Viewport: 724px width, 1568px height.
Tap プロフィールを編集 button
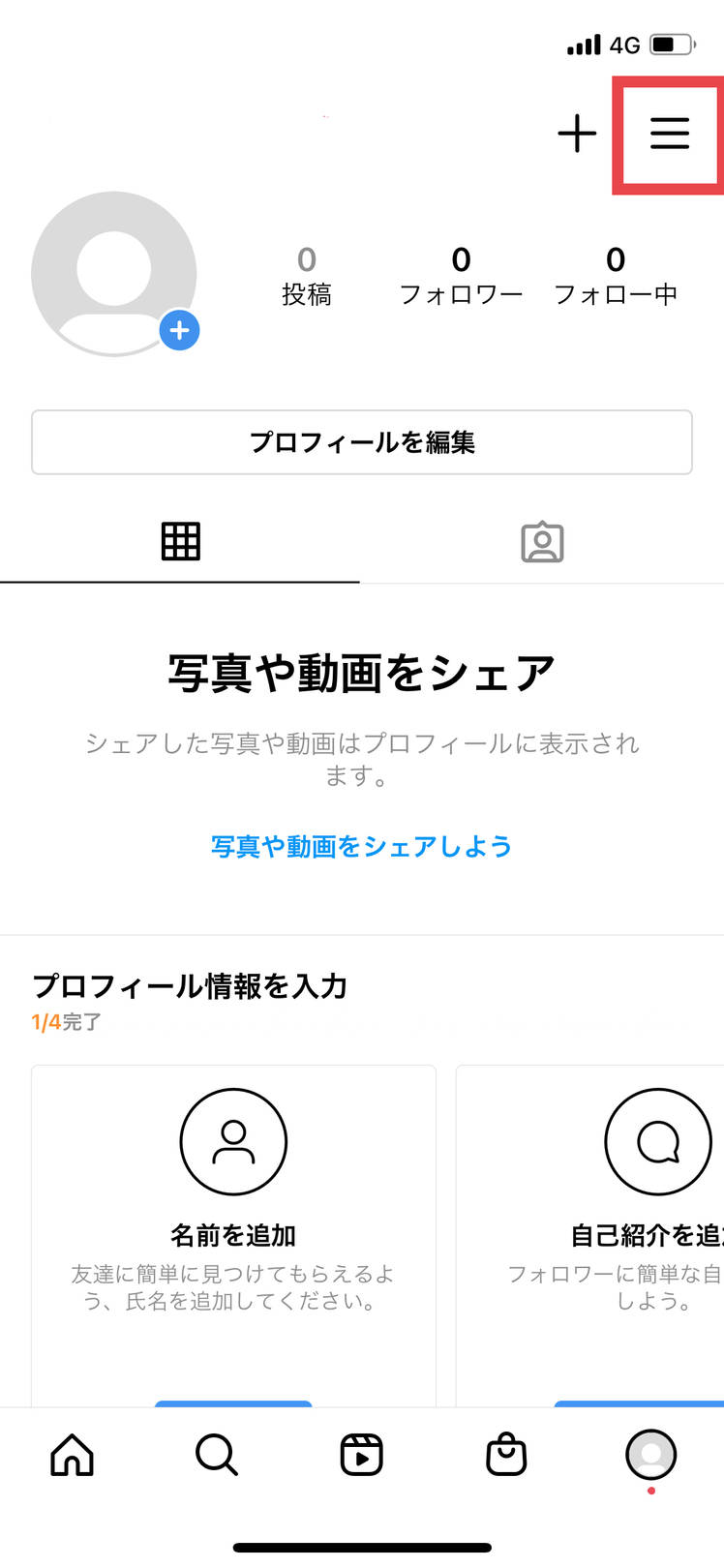pyautogui.click(x=362, y=442)
